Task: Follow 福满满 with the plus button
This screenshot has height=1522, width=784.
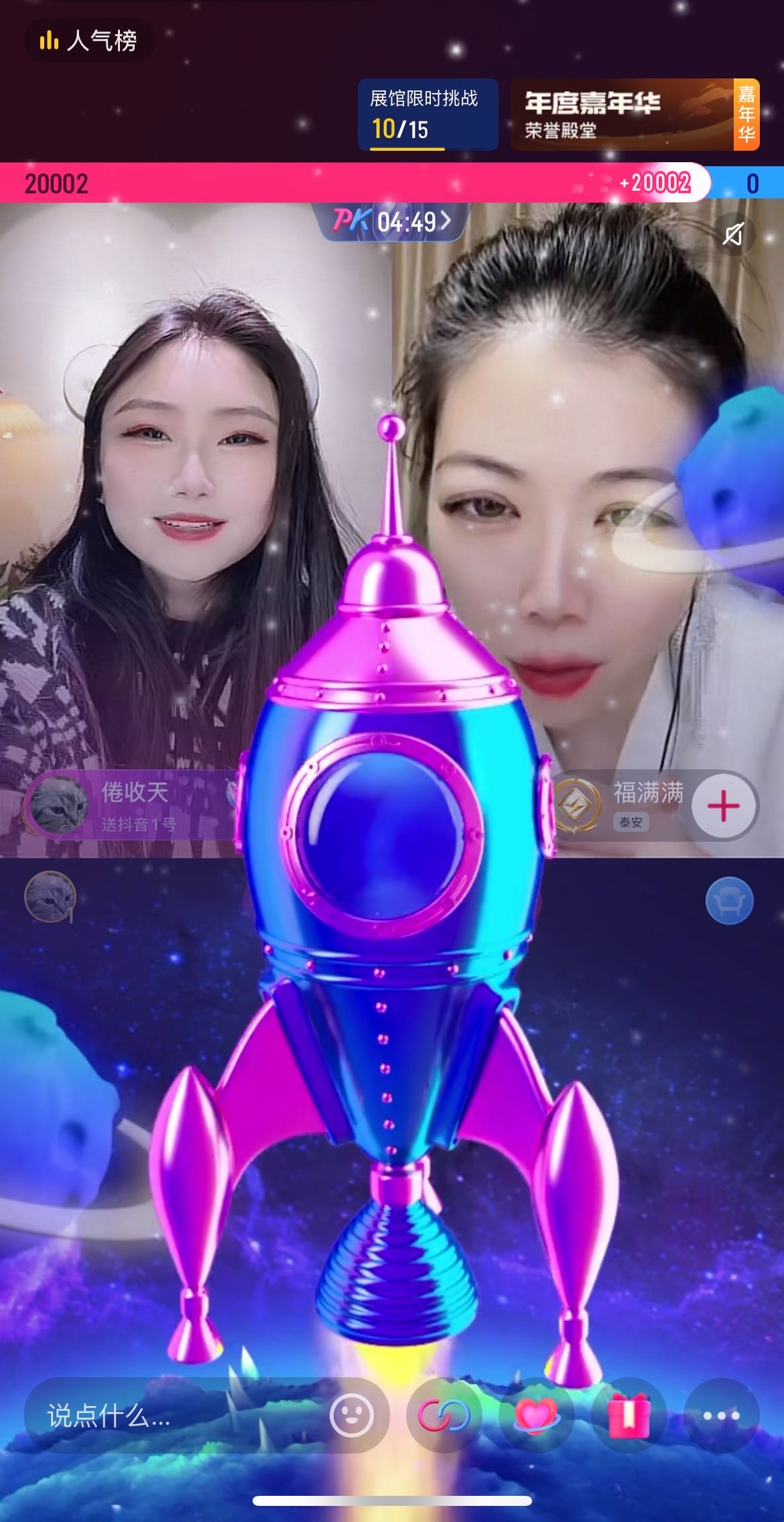Action: coord(724,806)
